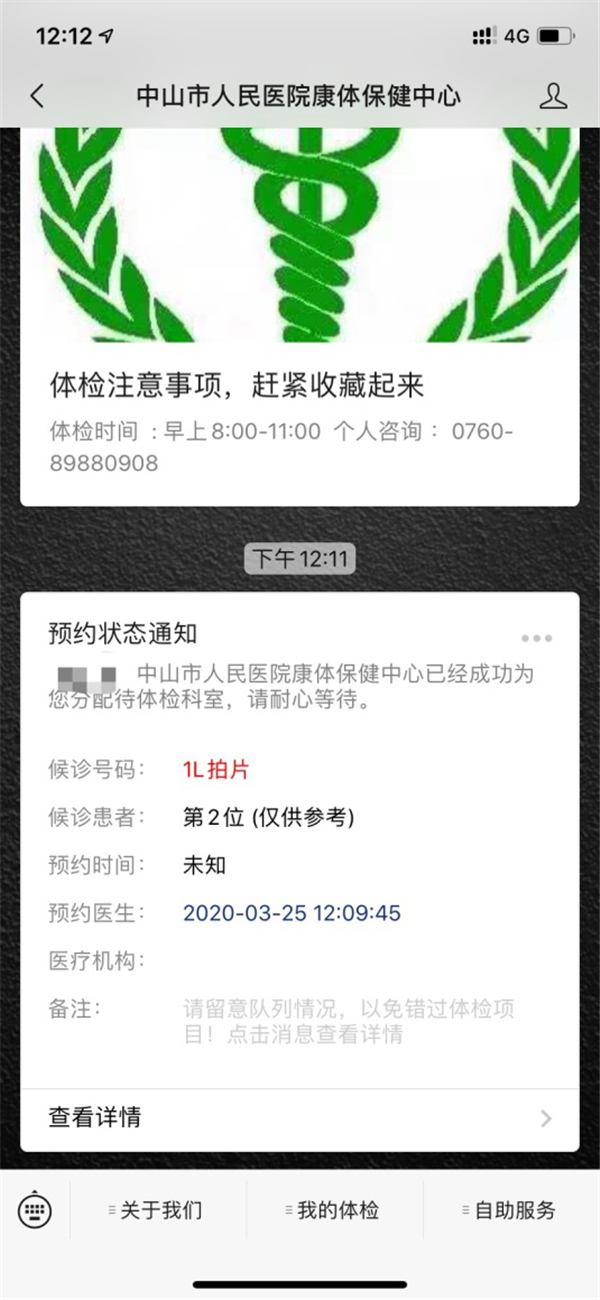This screenshot has width=600, height=1300.
Task: Open 查看详情 for the appointment notice
Action: pos(300,1118)
